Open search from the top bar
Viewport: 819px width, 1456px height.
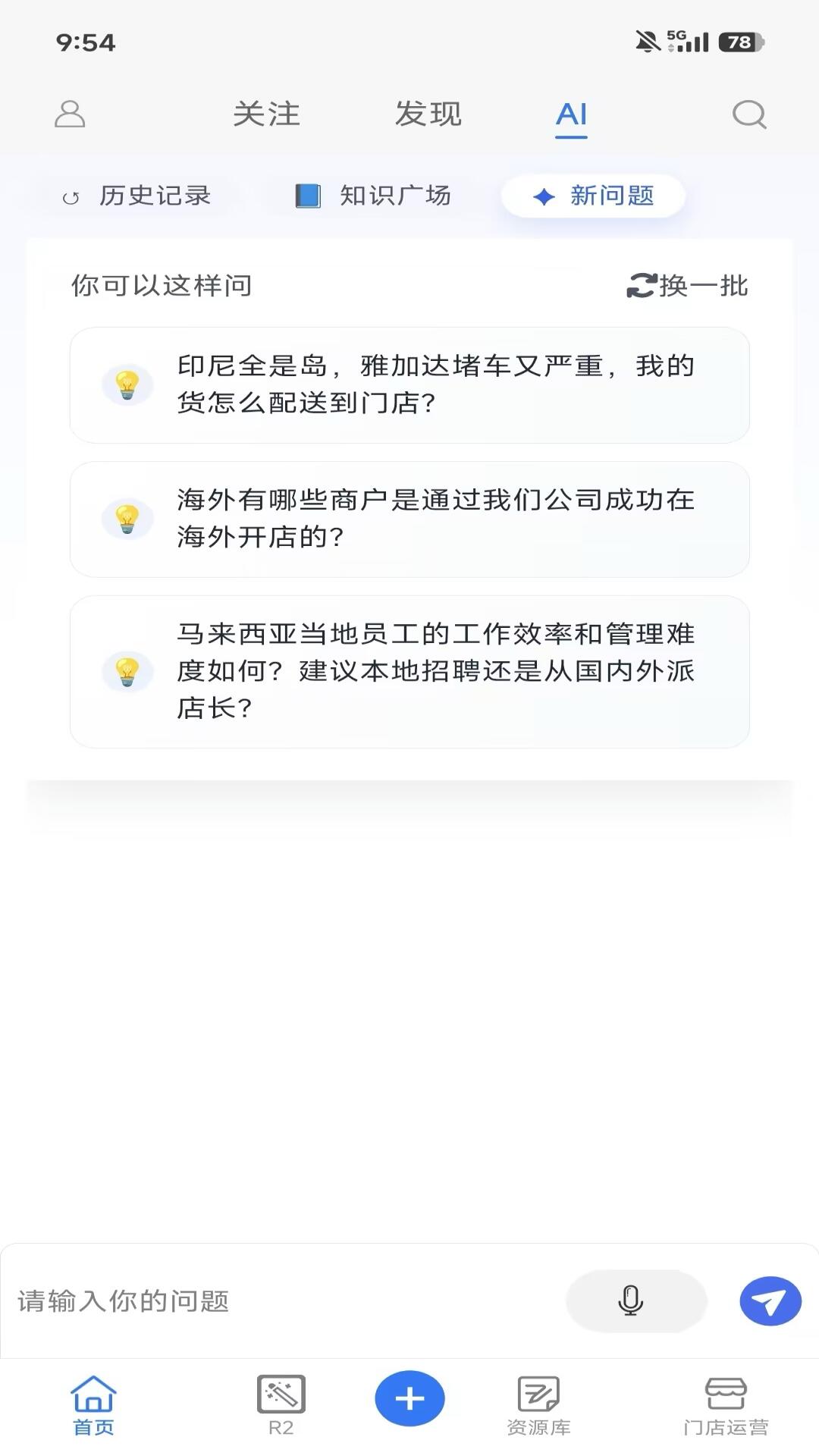pyautogui.click(x=748, y=115)
